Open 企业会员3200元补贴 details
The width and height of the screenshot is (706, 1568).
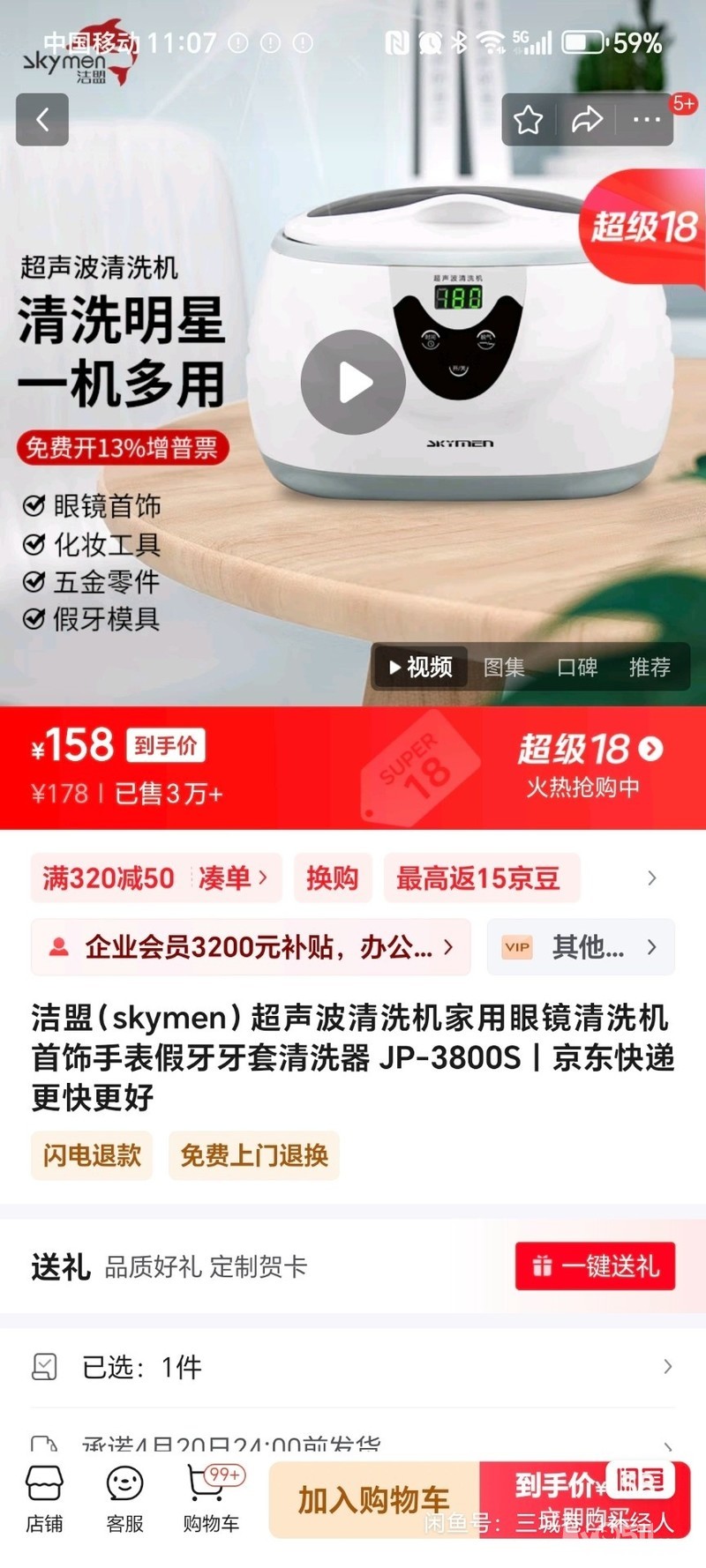(251, 947)
